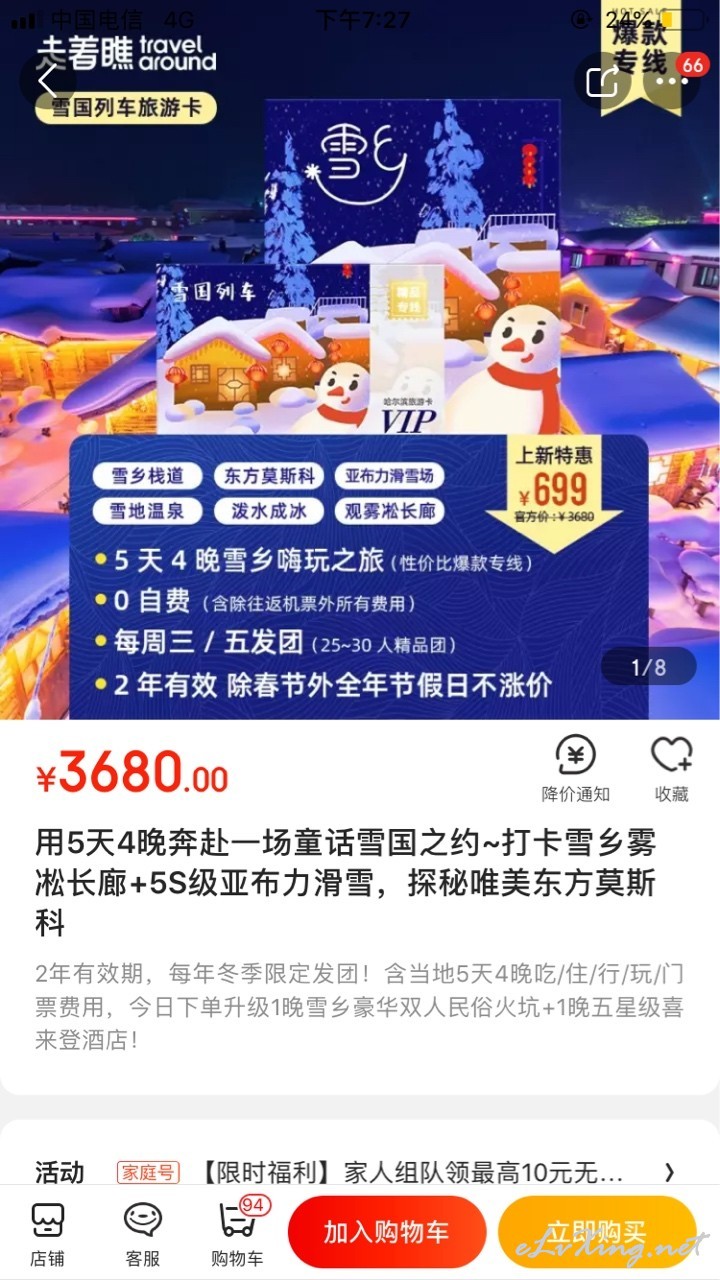The height and width of the screenshot is (1280, 720).
Task: Share this travel product
Action: tap(603, 81)
